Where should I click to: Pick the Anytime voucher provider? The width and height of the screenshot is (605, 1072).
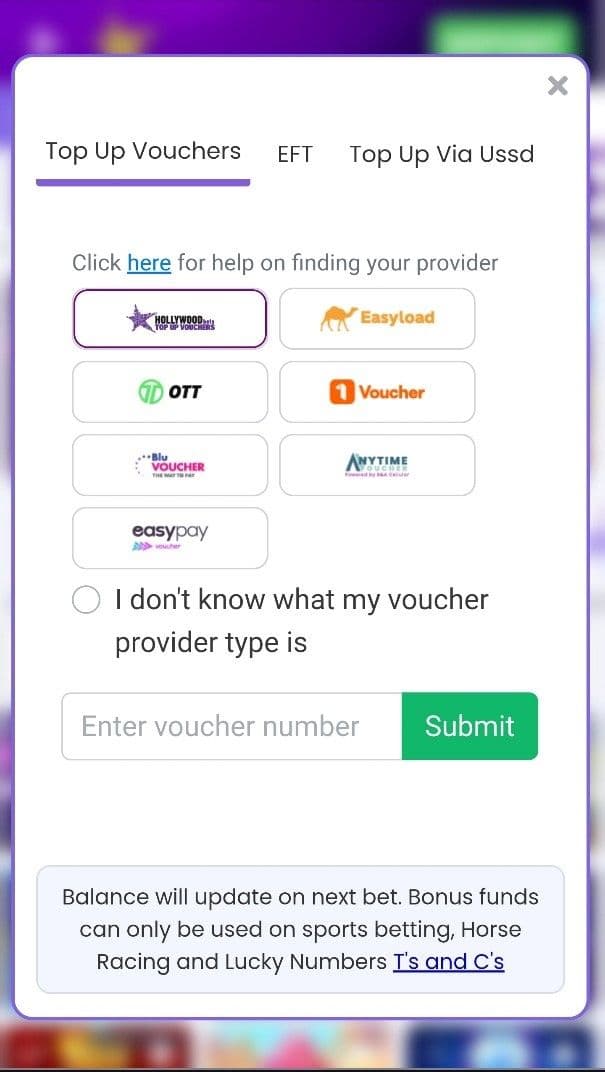377,465
